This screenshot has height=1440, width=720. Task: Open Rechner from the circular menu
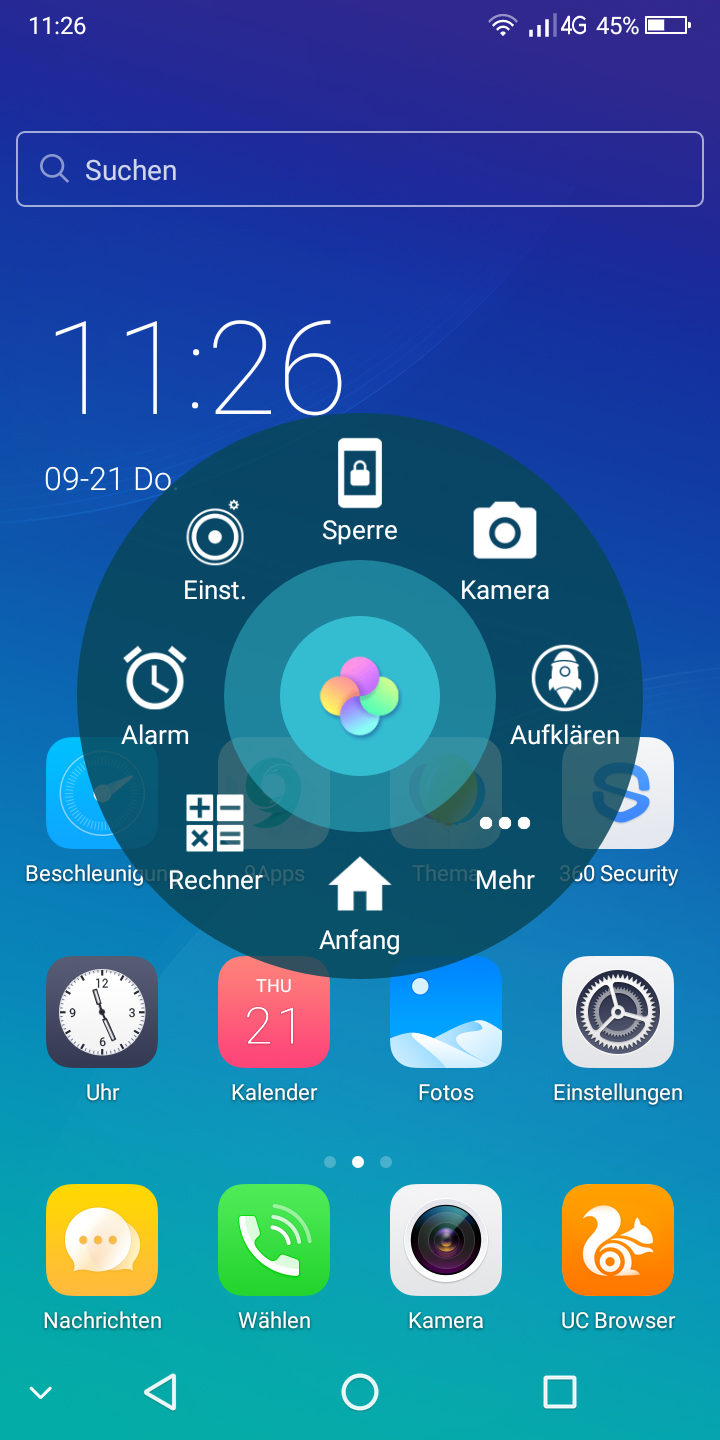[215, 840]
